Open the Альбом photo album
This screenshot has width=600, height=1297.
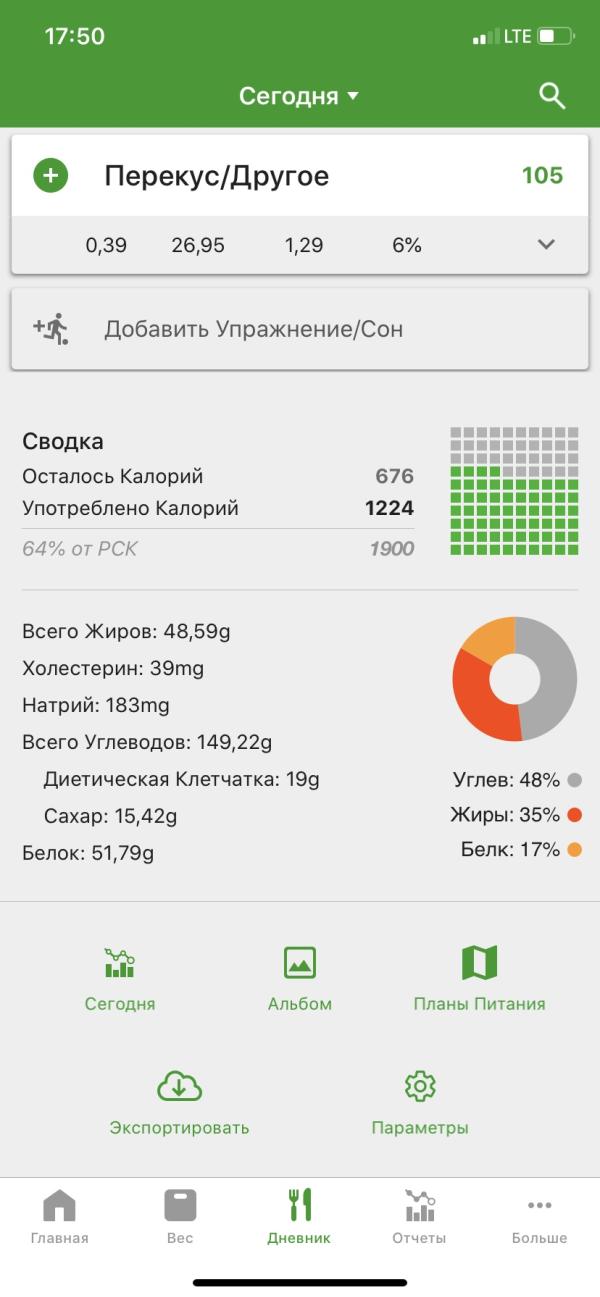300,979
